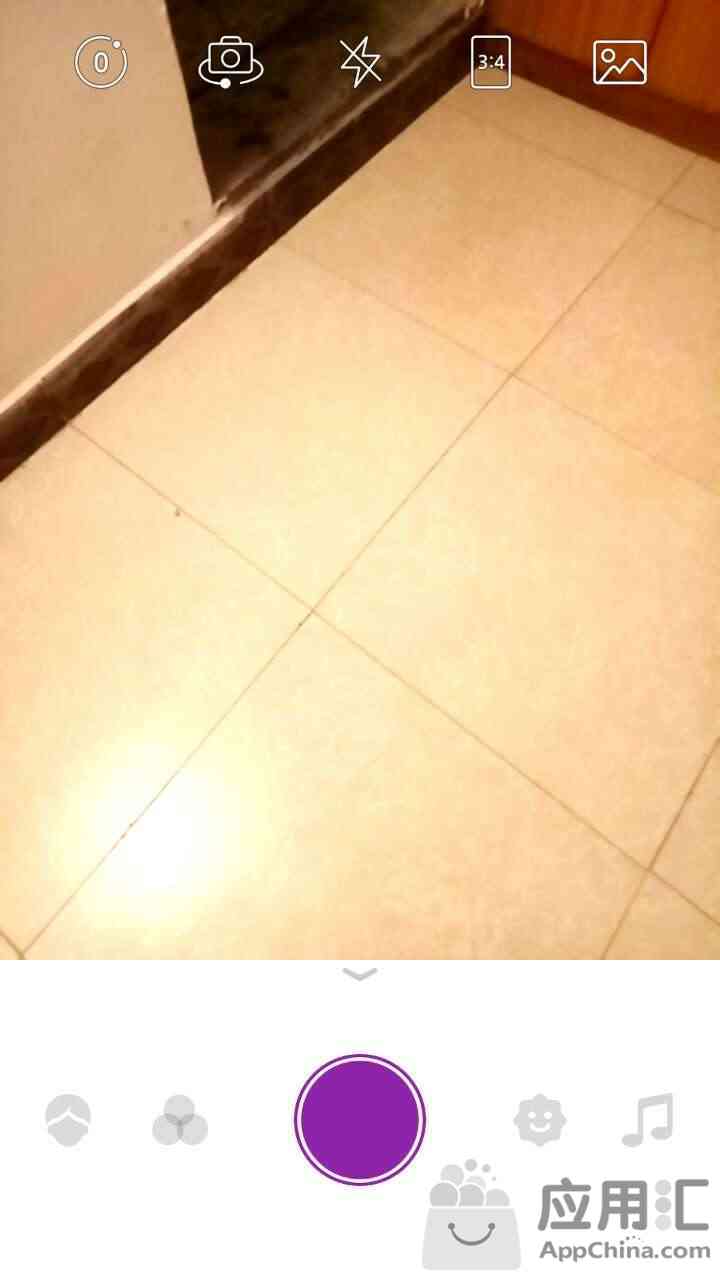720x1280 pixels.
Task: Open the face beauty options
Action: (68, 1119)
